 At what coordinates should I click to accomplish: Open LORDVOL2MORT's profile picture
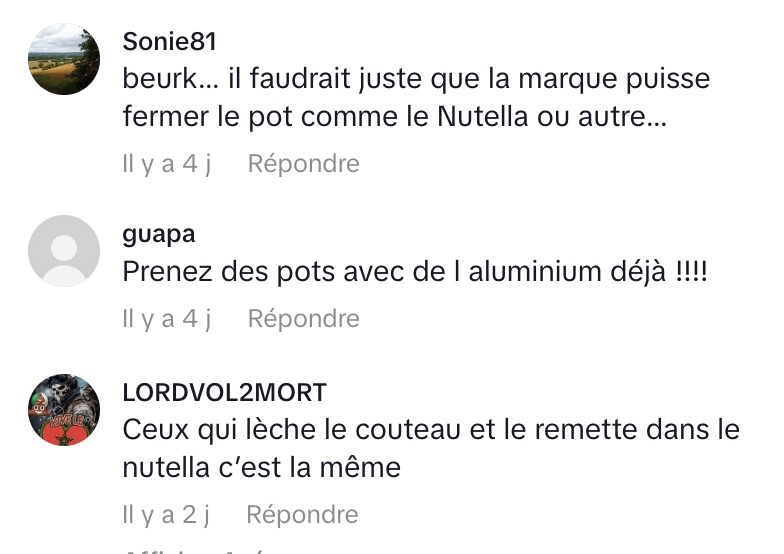pyautogui.click(x=64, y=410)
